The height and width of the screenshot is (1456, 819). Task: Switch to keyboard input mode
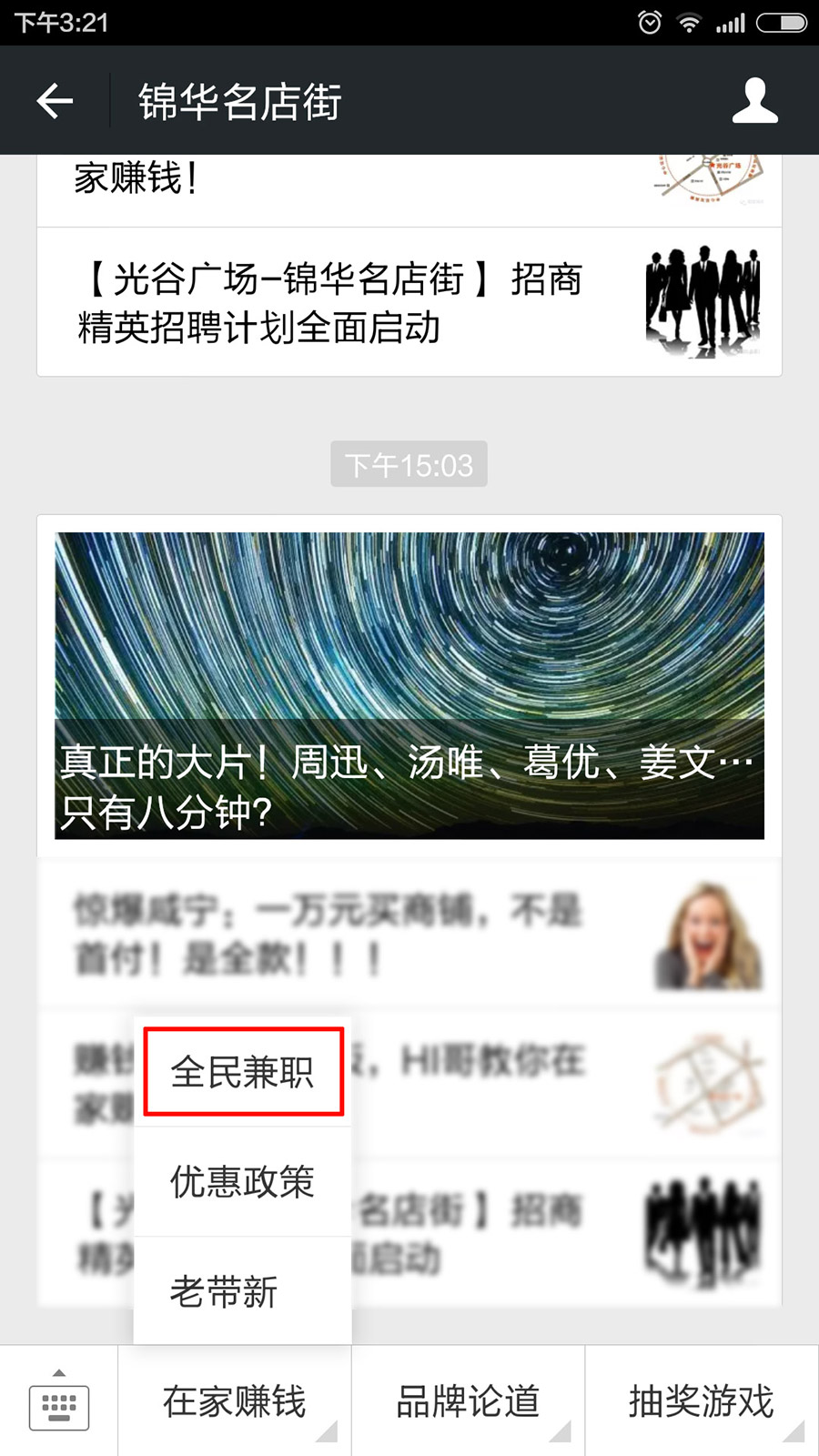pyautogui.click(x=59, y=1403)
